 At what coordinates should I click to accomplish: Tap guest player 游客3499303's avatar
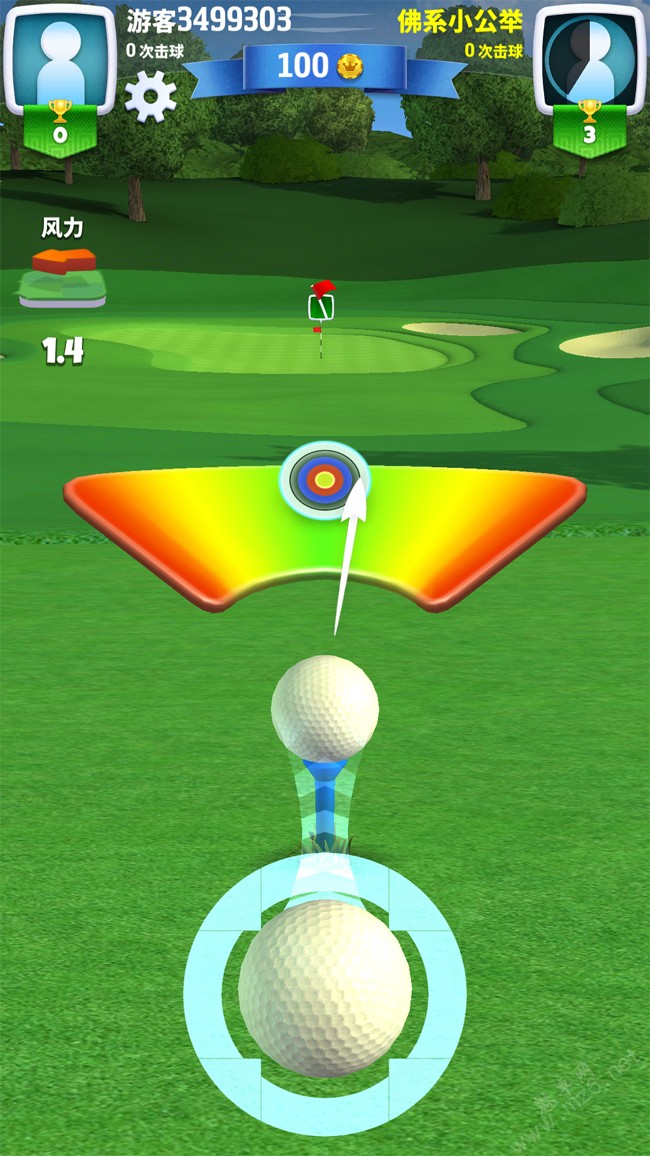pyautogui.click(x=58, y=58)
